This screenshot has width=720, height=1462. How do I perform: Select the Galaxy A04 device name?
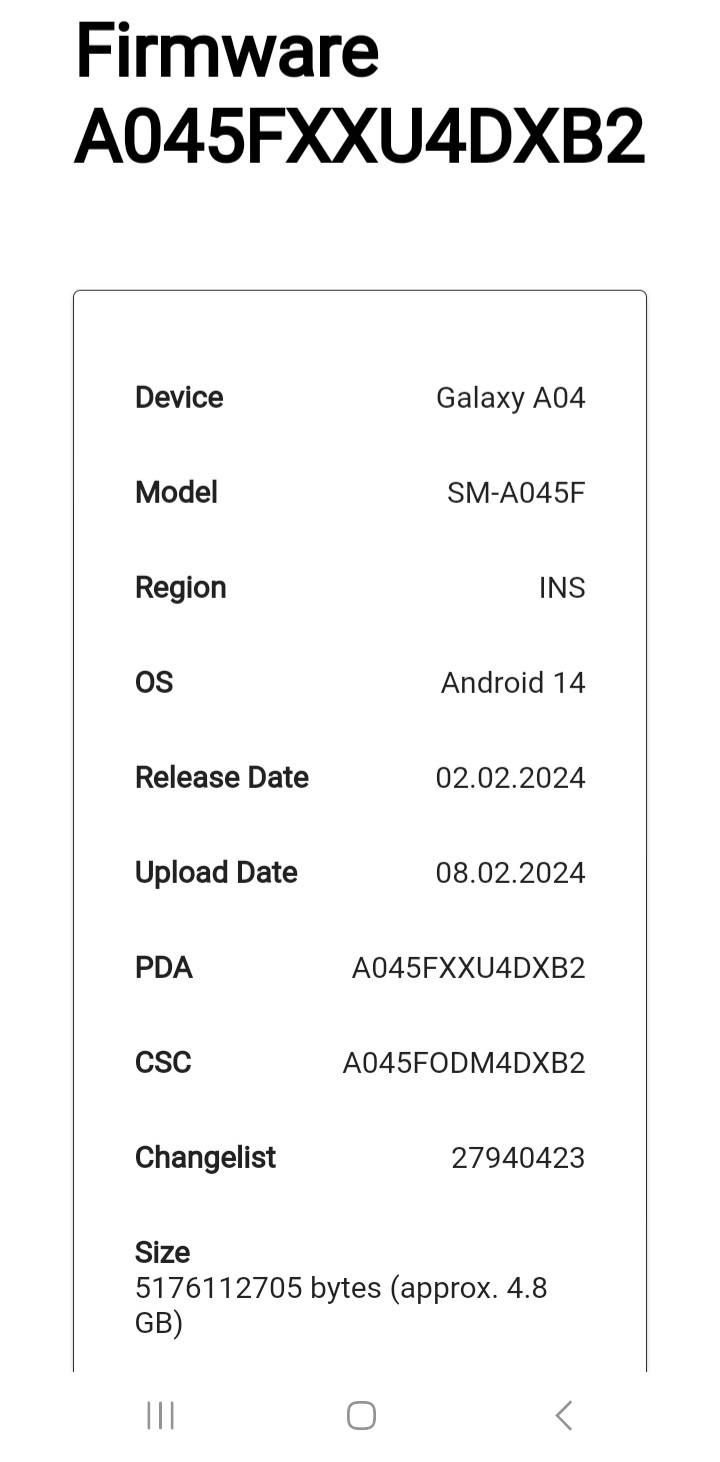point(513,397)
